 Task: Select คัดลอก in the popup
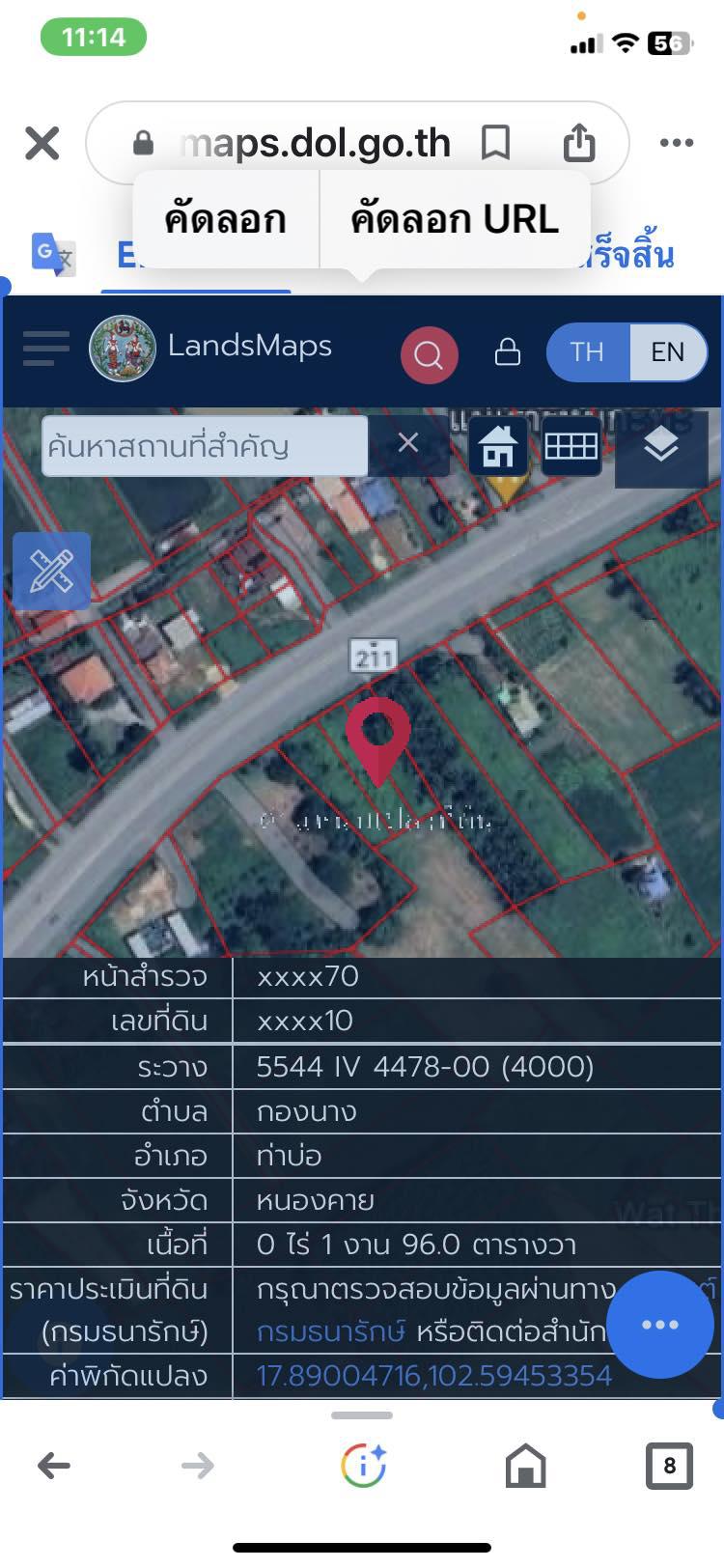pos(225,220)
